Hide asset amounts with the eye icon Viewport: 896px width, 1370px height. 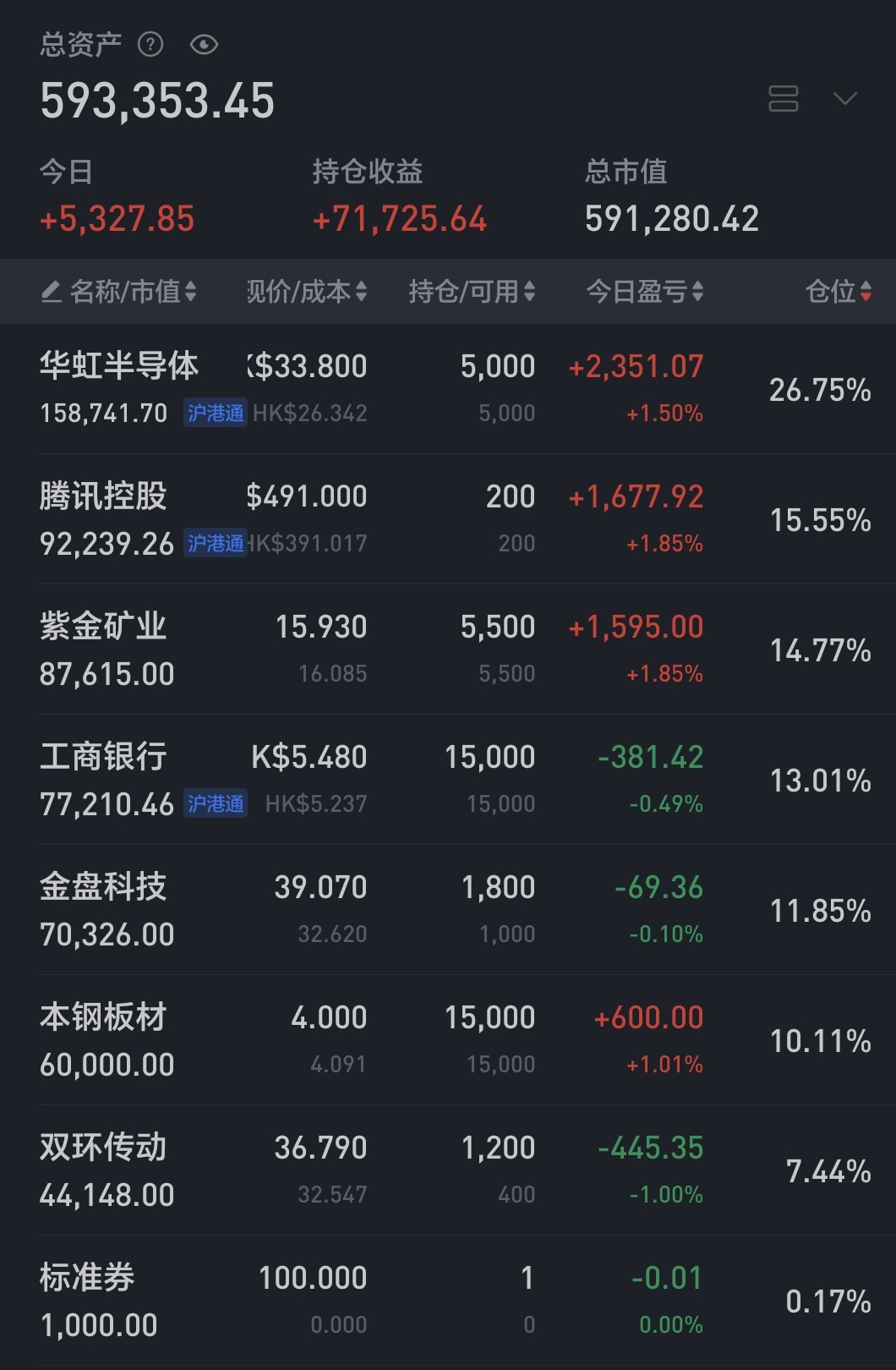(204, 44)
